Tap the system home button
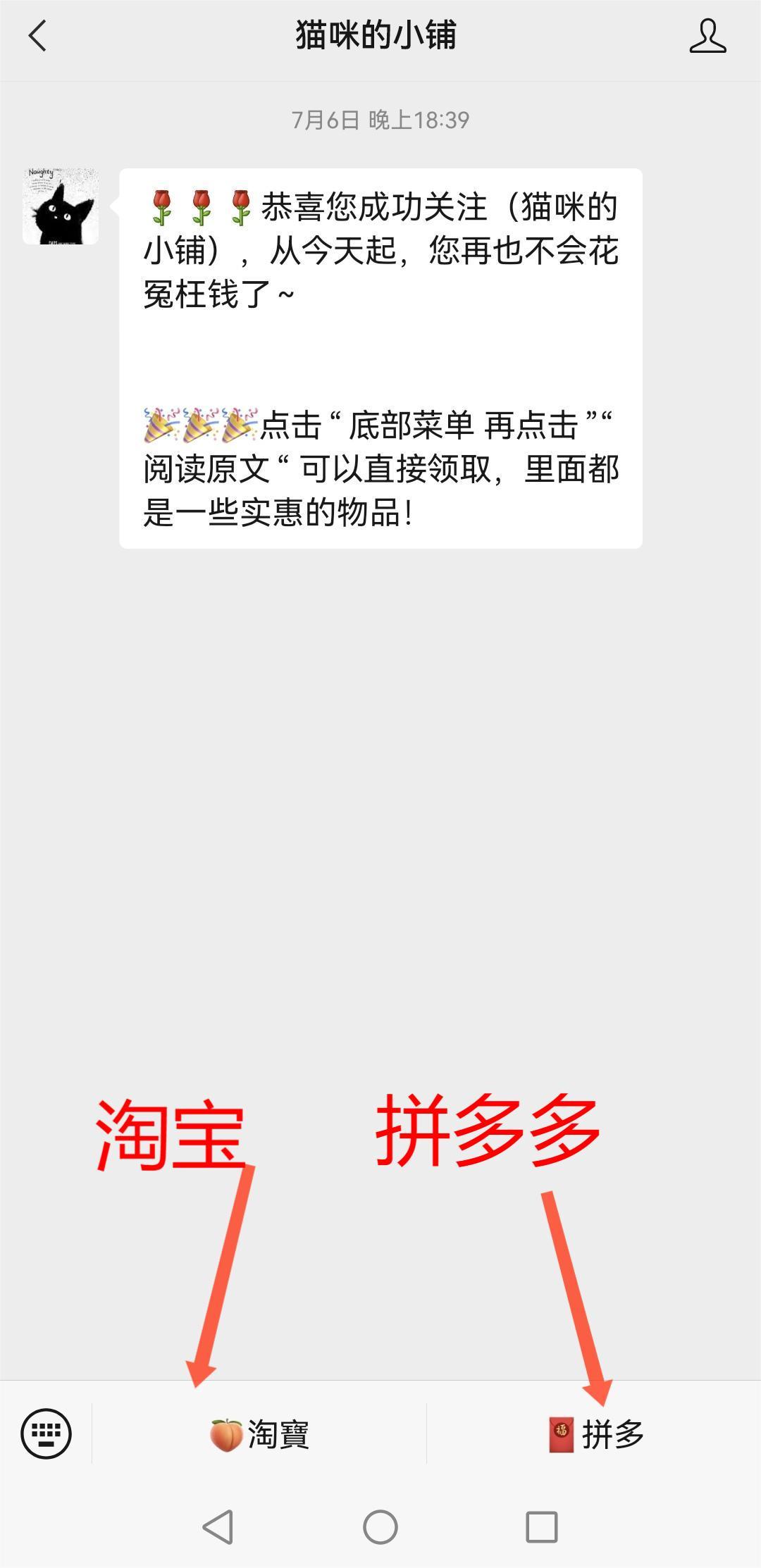The width and height of the screenshot is (761, 1568). (380, 1527)
